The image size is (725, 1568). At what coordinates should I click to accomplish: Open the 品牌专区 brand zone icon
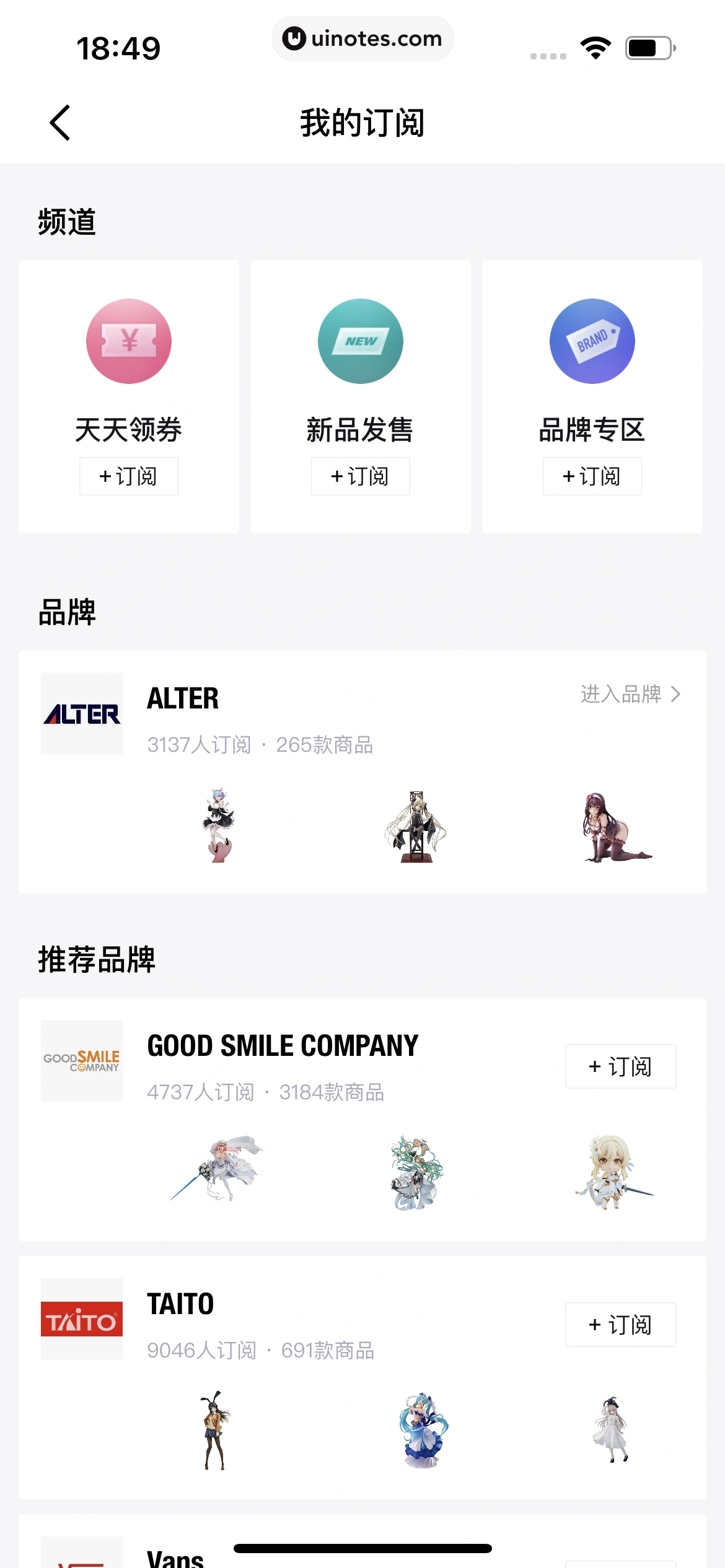pos(592,341)
